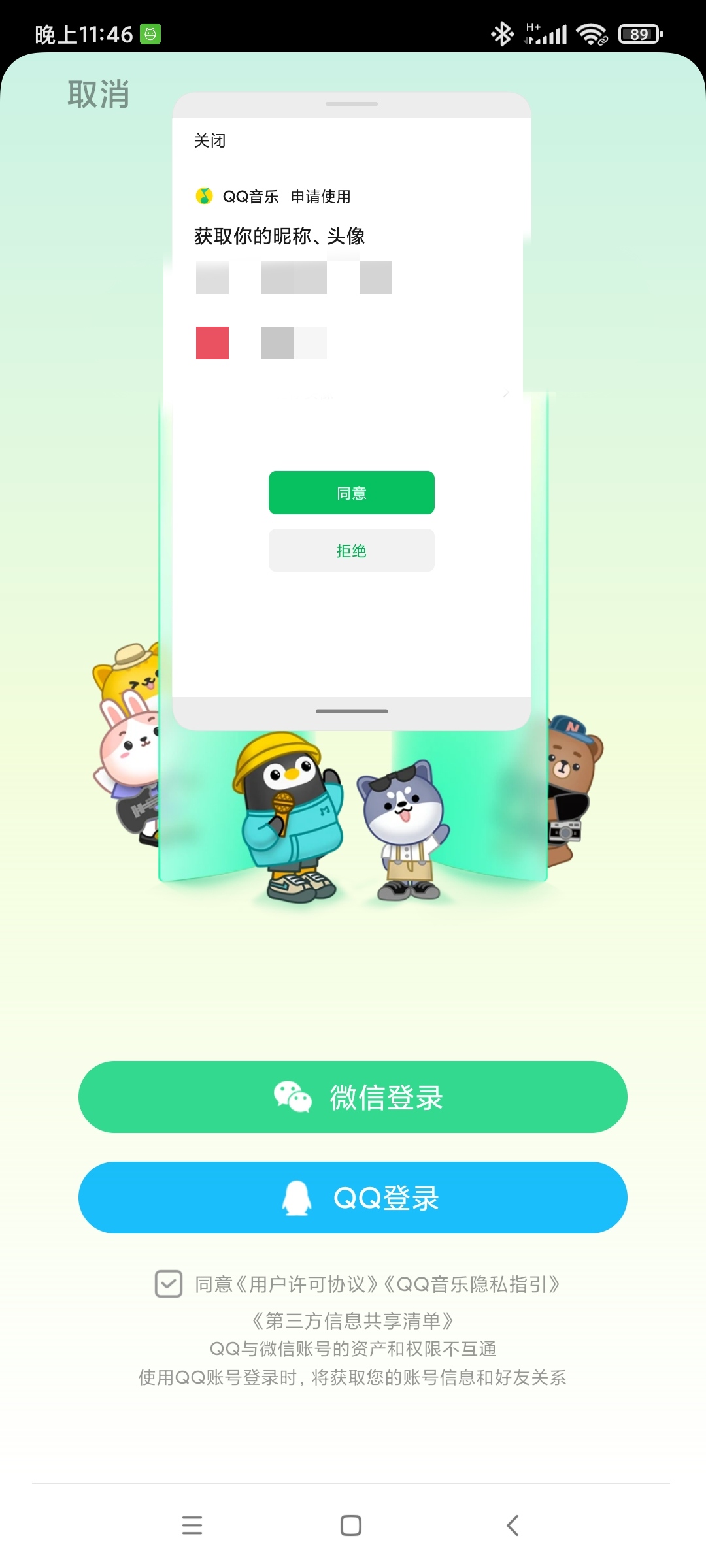Open the recent apps menu
Image resolution: width=706 pixels, height=1568 pixels.
click(x=192, y=1526)
